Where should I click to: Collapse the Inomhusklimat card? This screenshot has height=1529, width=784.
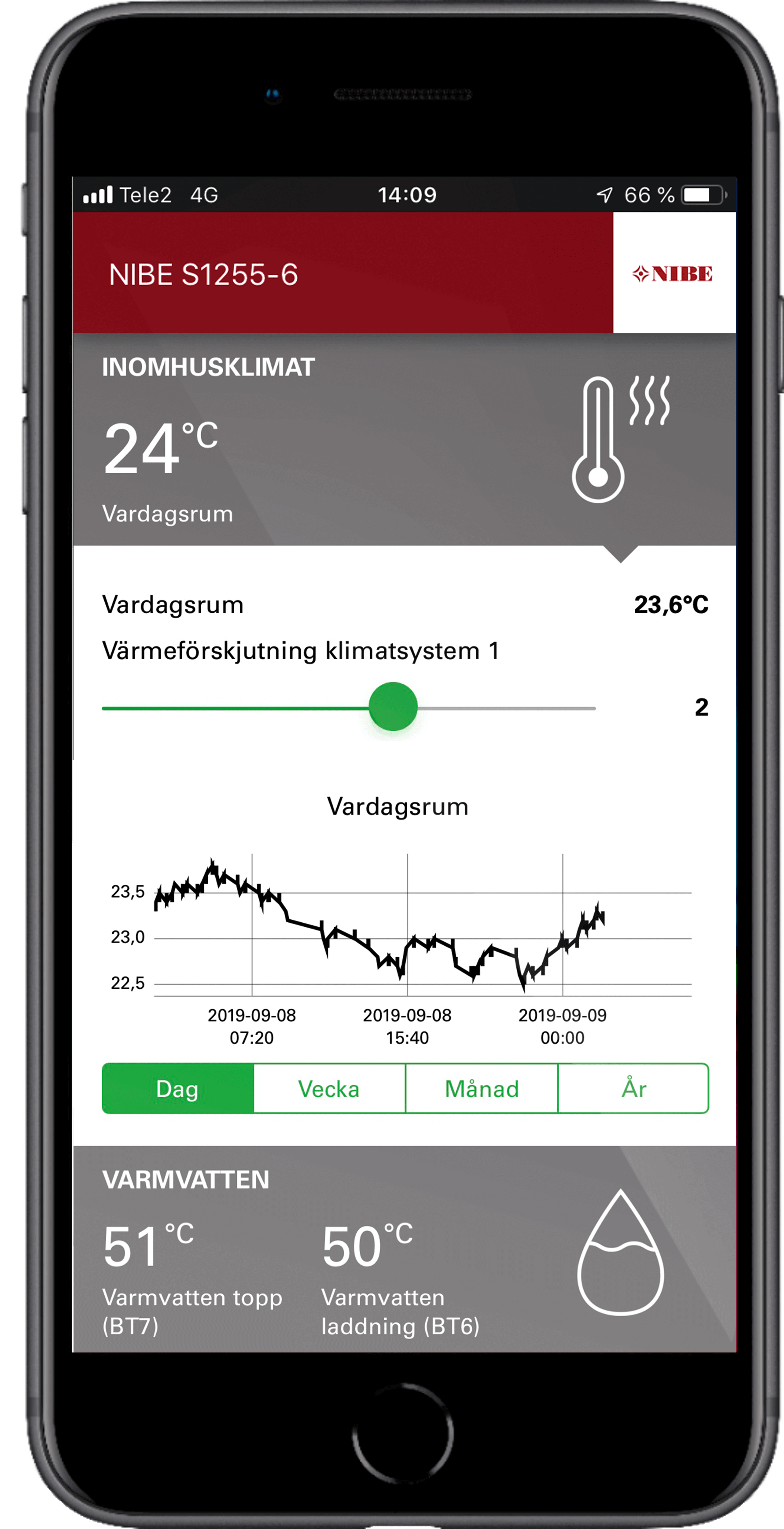tap(404, 439)
